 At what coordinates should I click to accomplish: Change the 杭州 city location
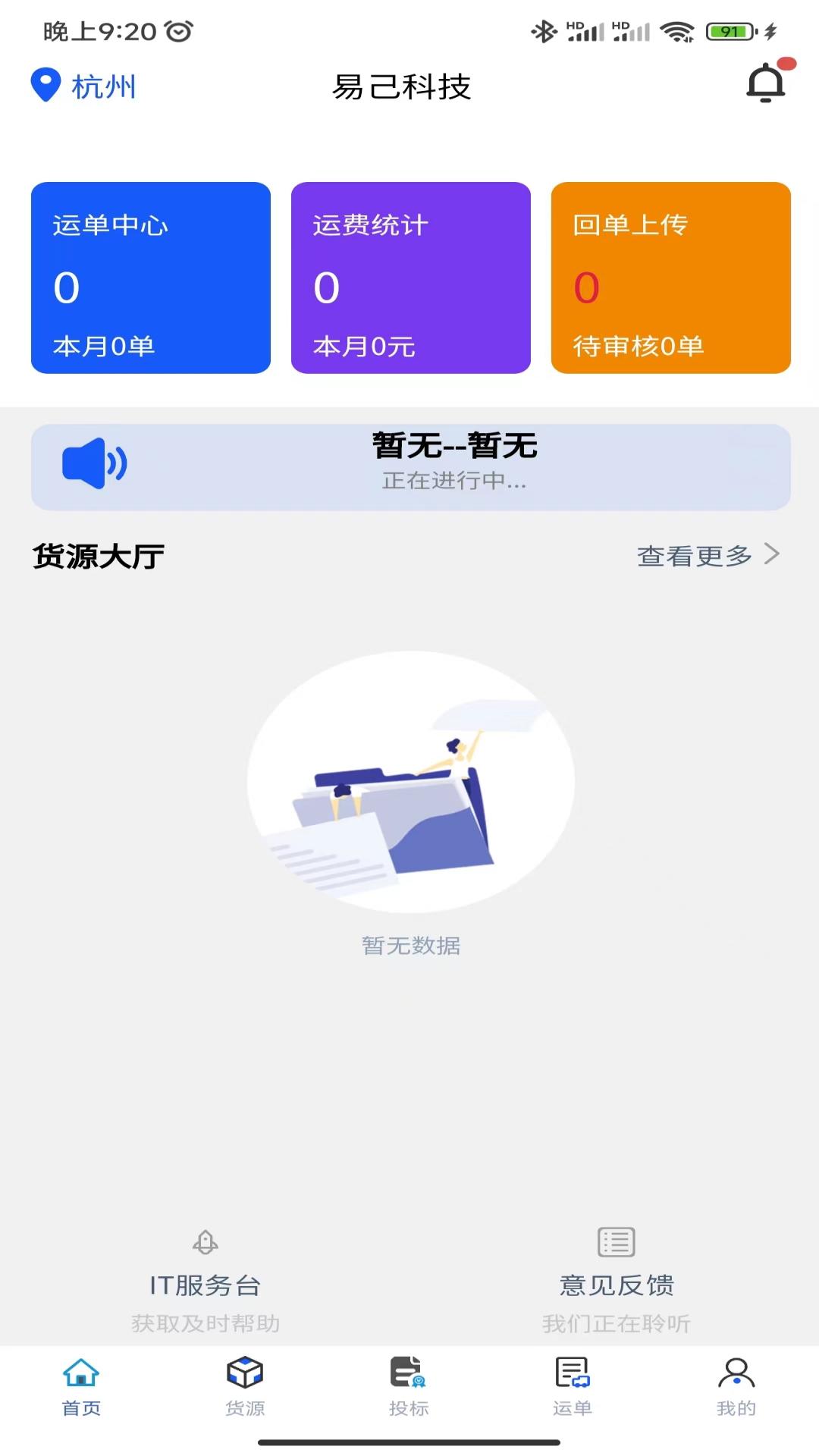[x=83, y=86]
